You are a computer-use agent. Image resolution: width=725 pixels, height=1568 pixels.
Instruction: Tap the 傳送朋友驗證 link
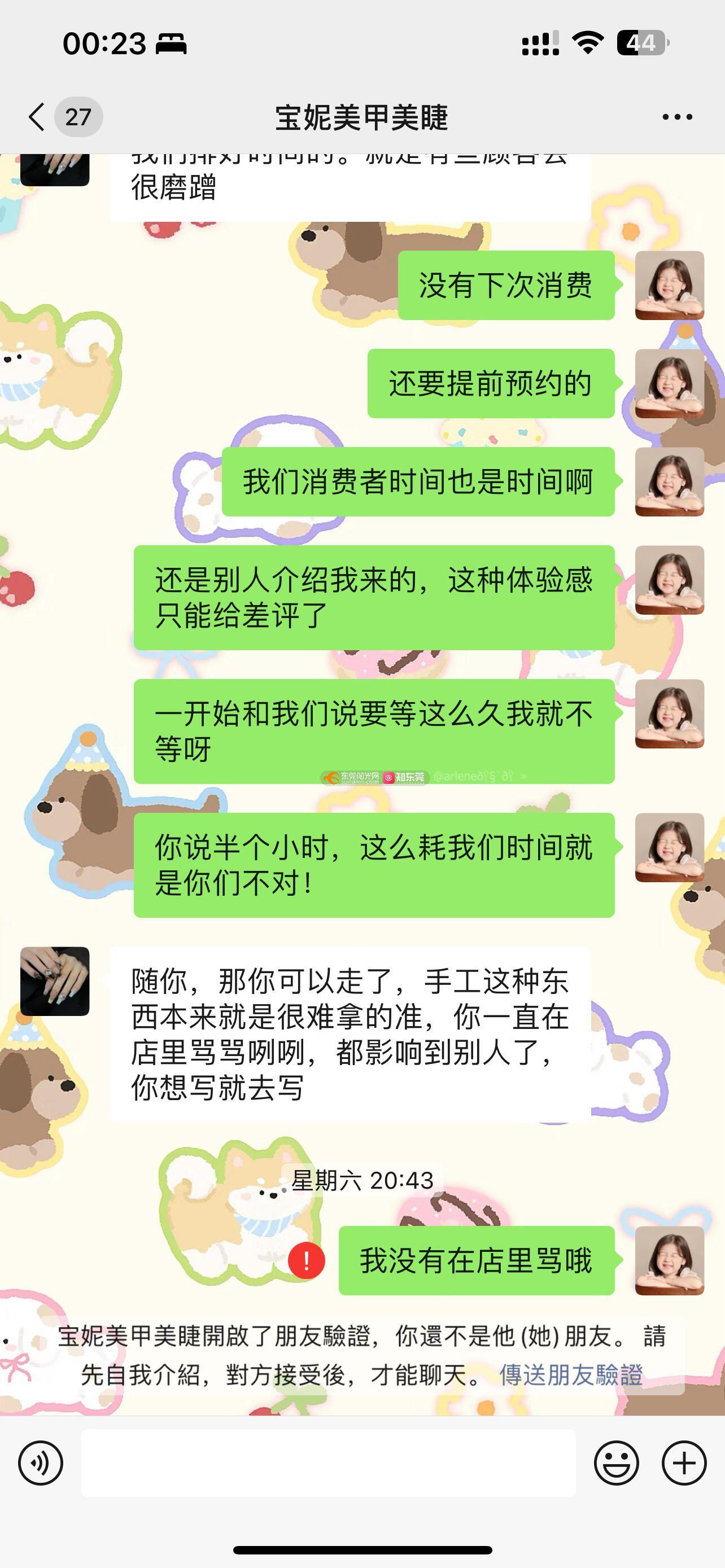(x=571, y=1374)
